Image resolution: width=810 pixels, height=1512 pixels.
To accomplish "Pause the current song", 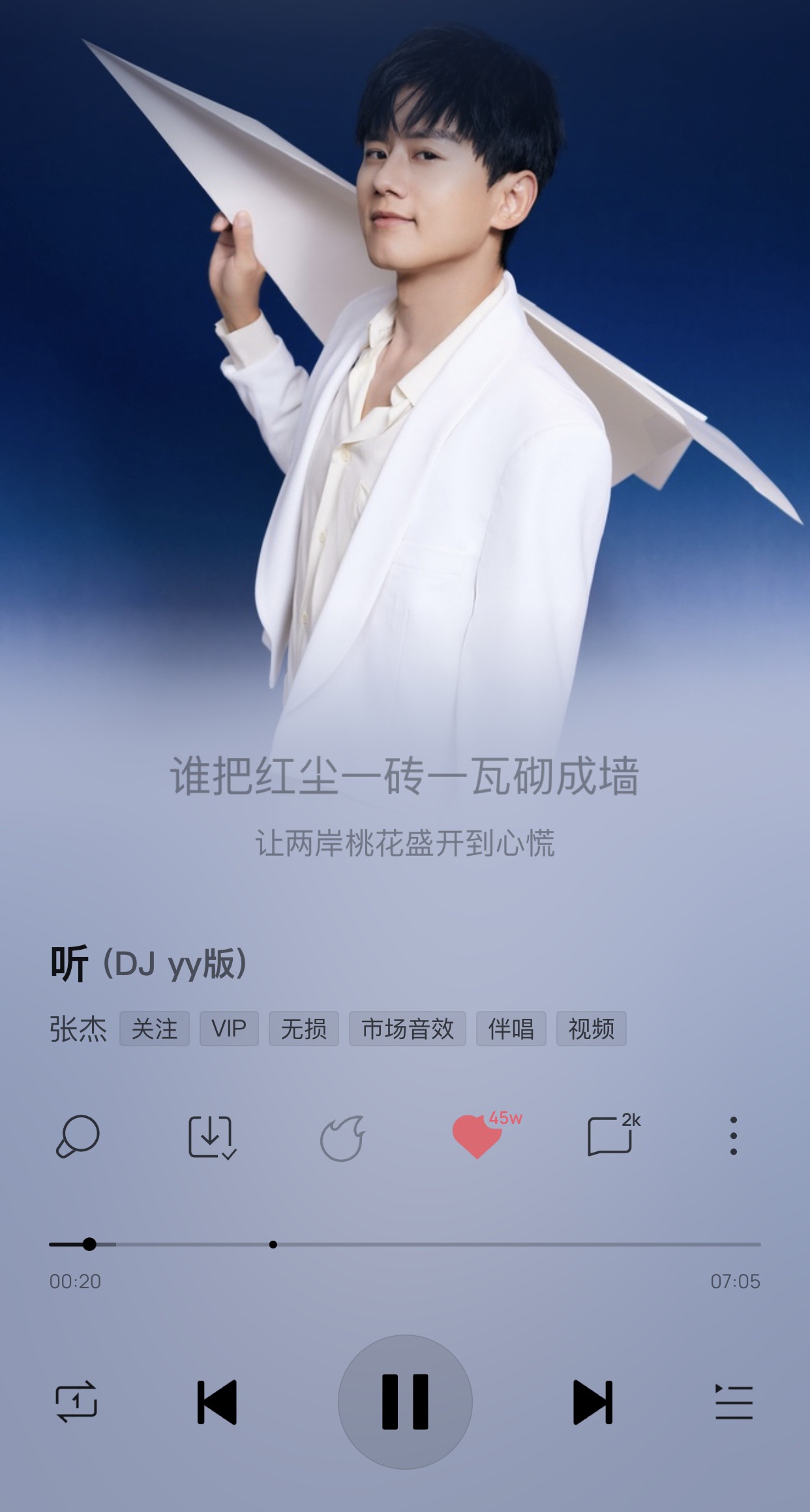I will click(x=405, y=1401).
